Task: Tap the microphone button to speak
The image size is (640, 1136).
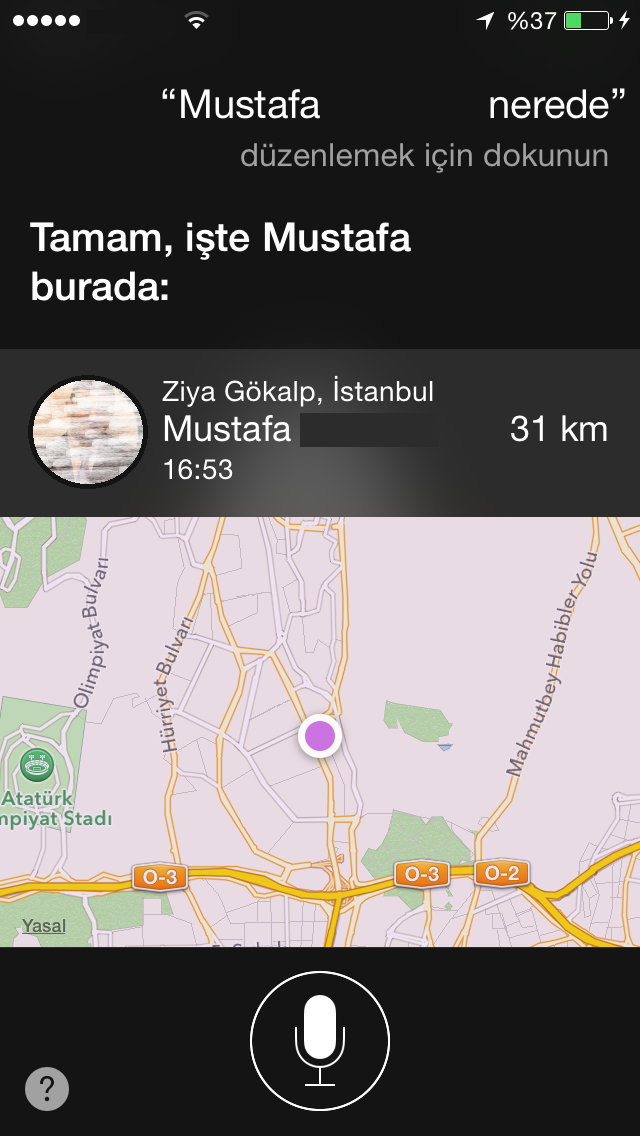Action: pos(319,1040)
